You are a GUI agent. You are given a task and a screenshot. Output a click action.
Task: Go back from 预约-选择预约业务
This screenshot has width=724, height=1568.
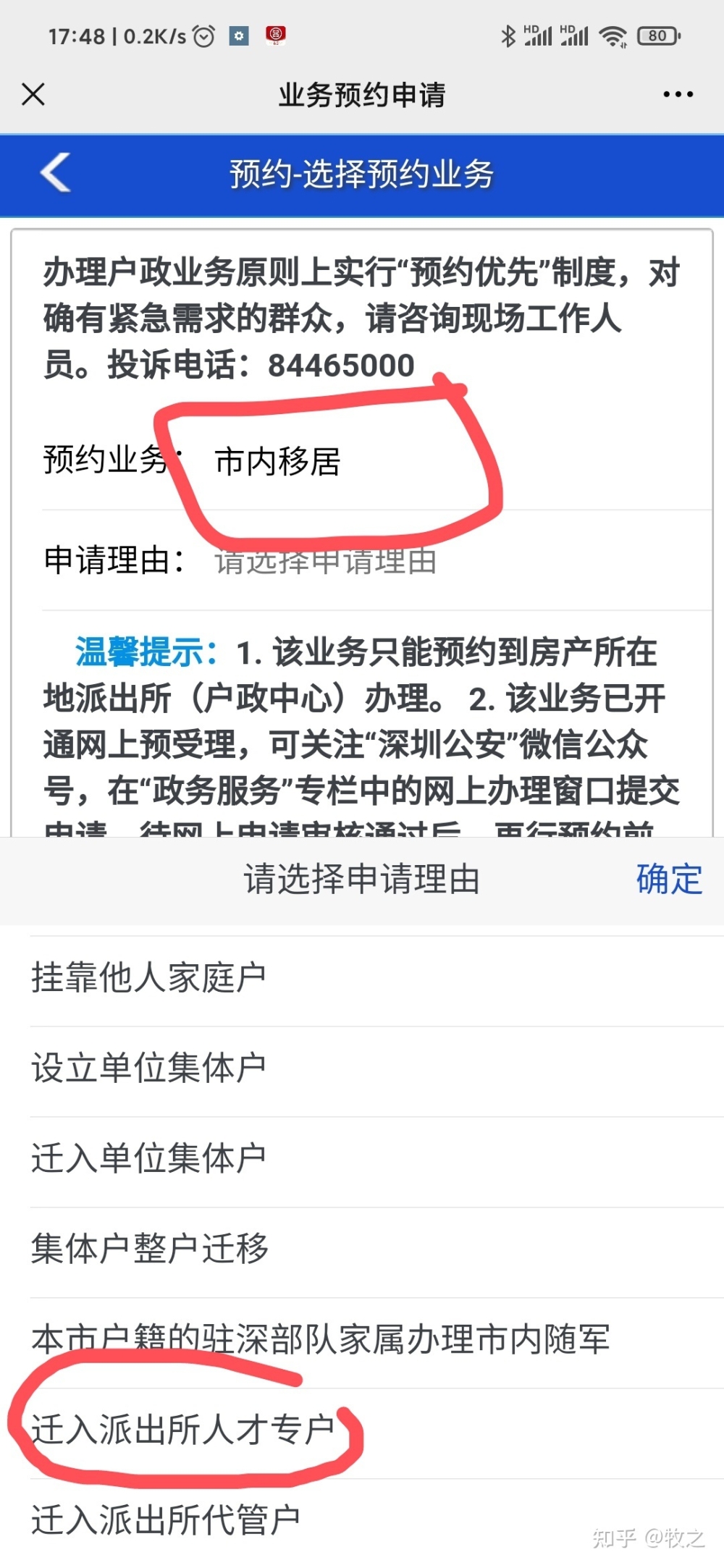pyautogui.click(x=56, y=173)
